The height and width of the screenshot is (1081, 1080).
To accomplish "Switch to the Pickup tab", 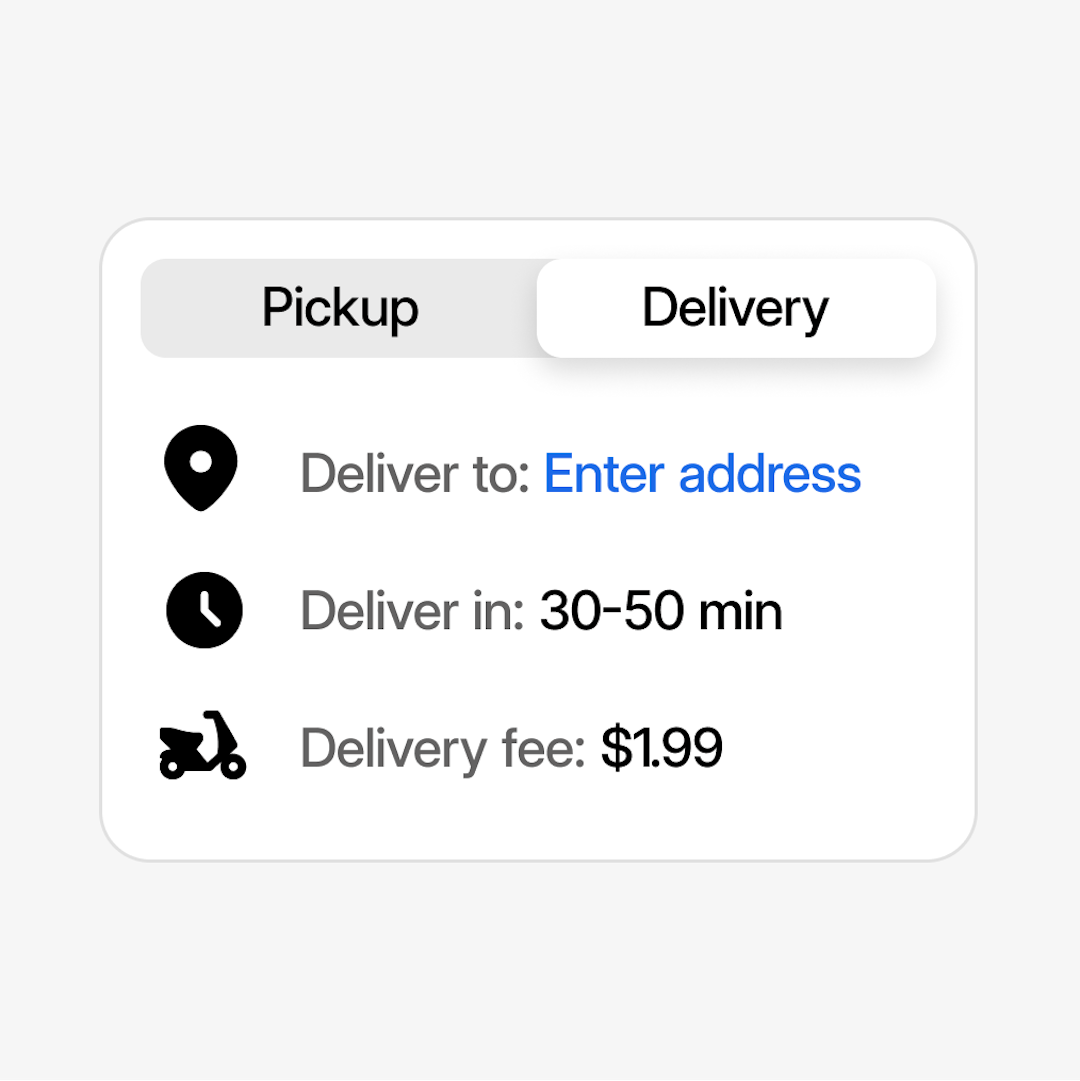I will point(339,308).
